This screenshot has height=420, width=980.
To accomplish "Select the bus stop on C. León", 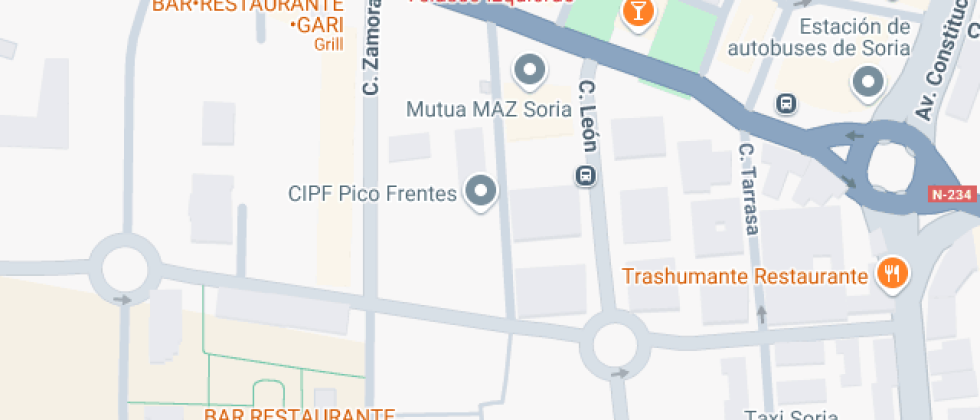I will pyautogui.click(x=584, y=177).
